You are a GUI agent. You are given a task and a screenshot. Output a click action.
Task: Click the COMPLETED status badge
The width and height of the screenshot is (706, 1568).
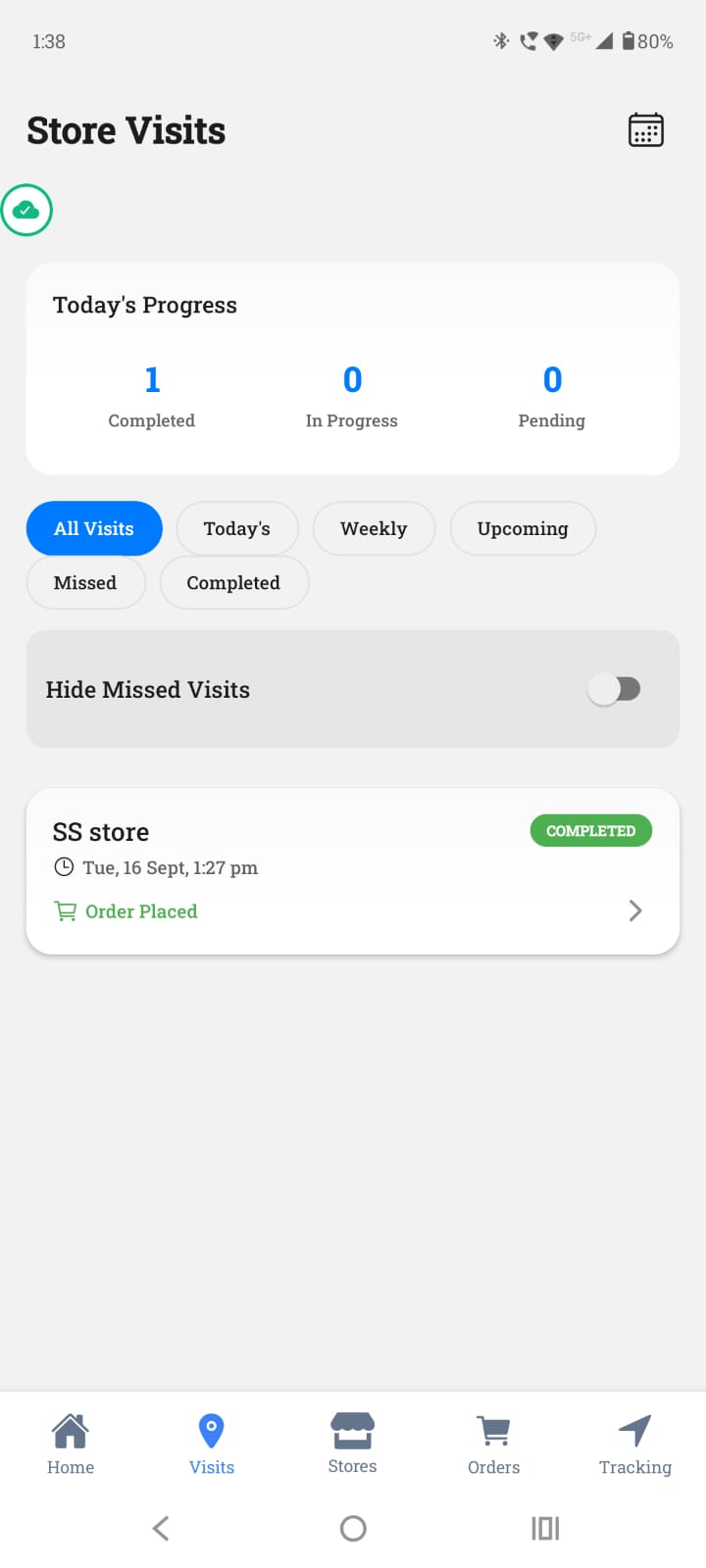590,830
